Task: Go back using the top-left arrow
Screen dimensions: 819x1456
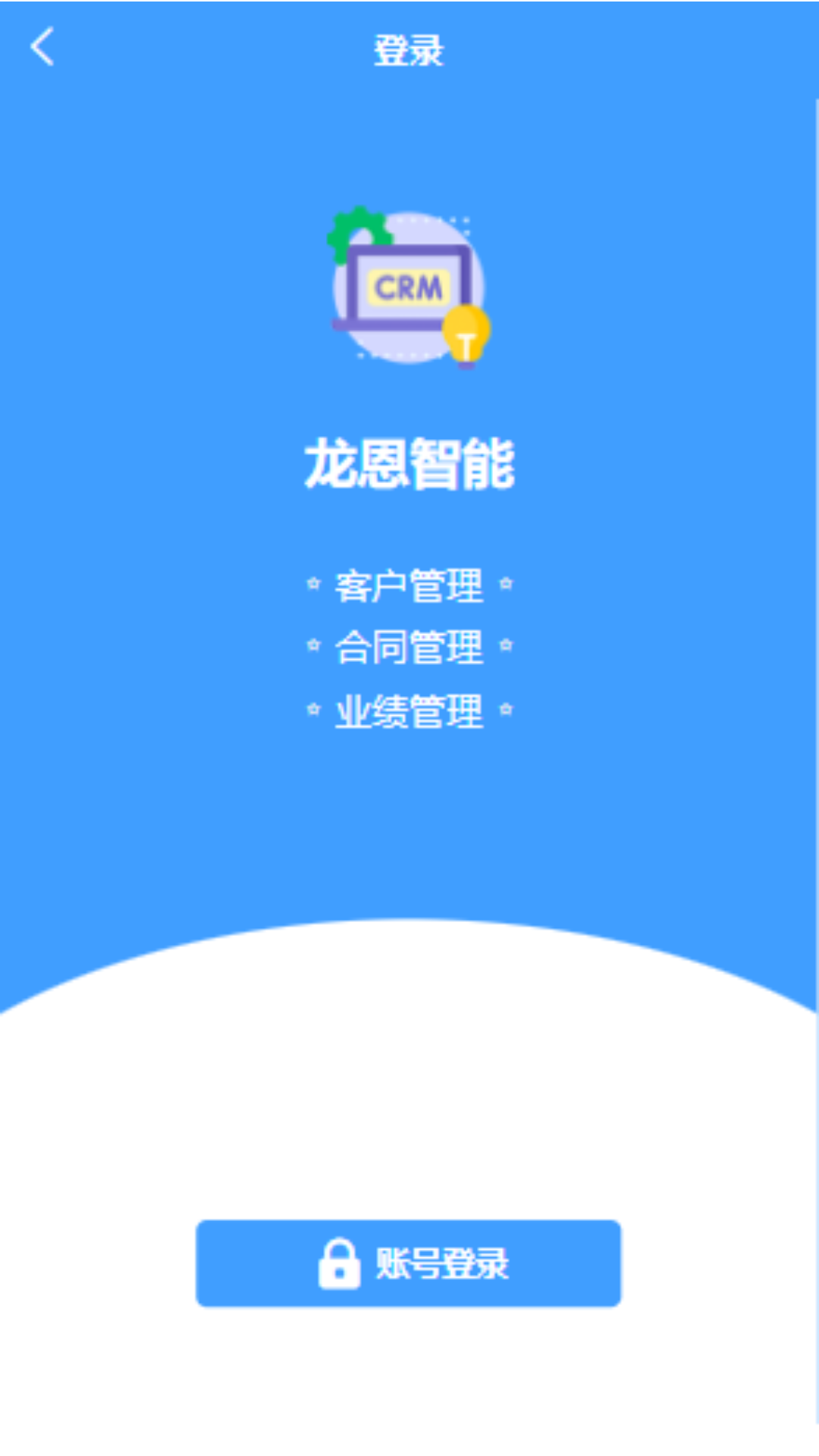Action: [42, 47]
